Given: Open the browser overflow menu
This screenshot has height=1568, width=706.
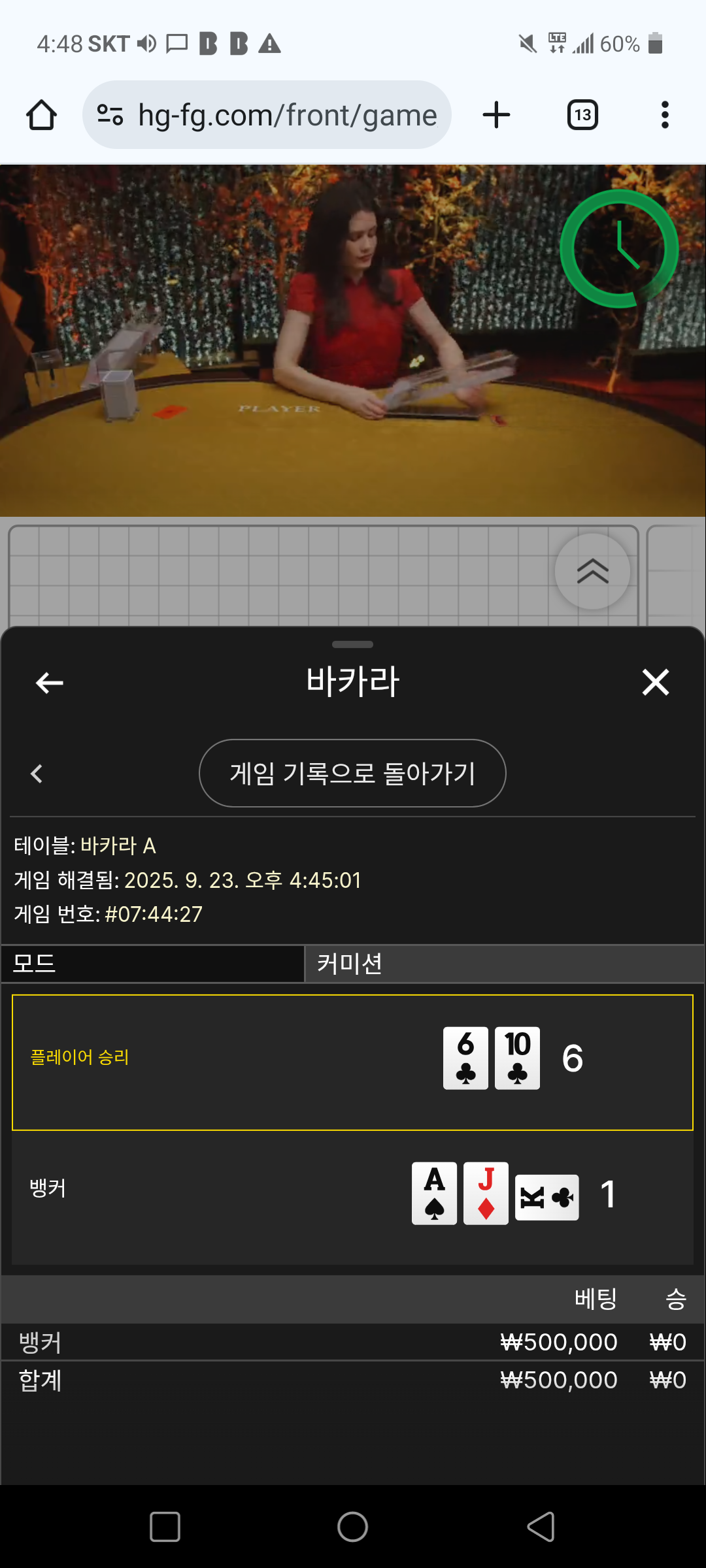Looking at the screenshot, I should tap(665, 115).
